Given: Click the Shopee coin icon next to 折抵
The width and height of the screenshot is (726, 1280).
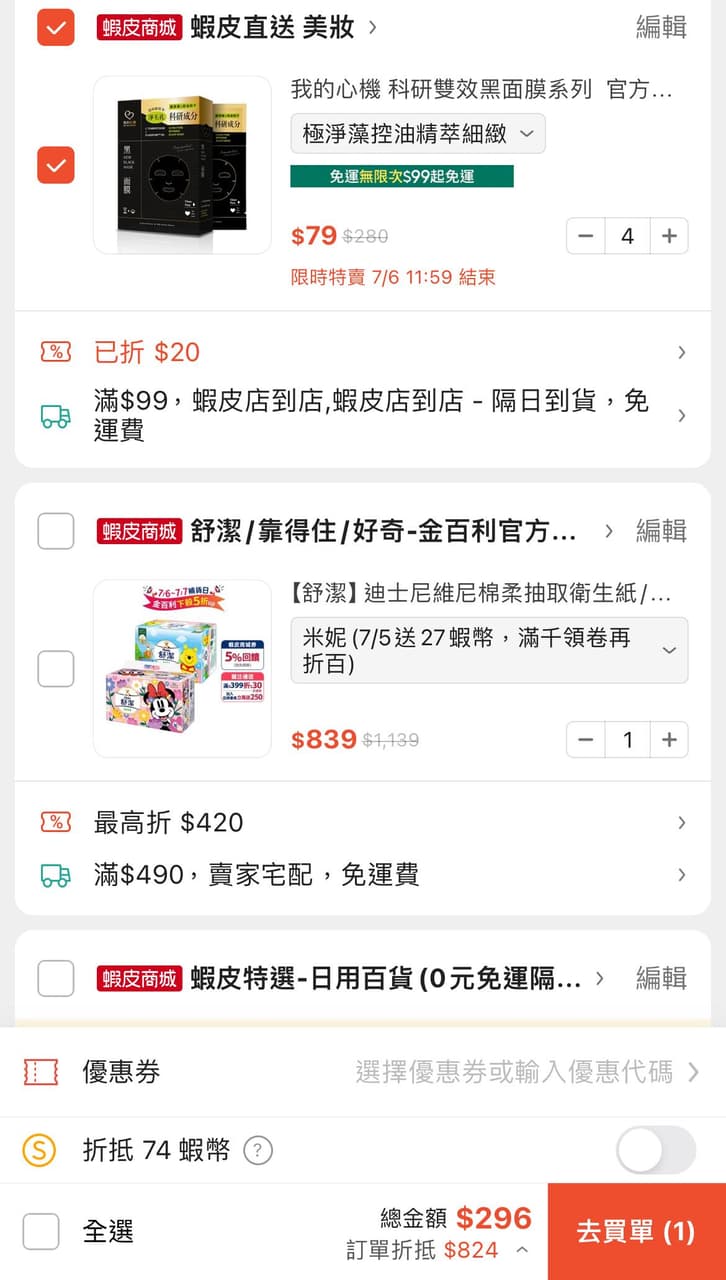Looking at the screenshot, I should pyautogui.click(x=41, y=1150).
